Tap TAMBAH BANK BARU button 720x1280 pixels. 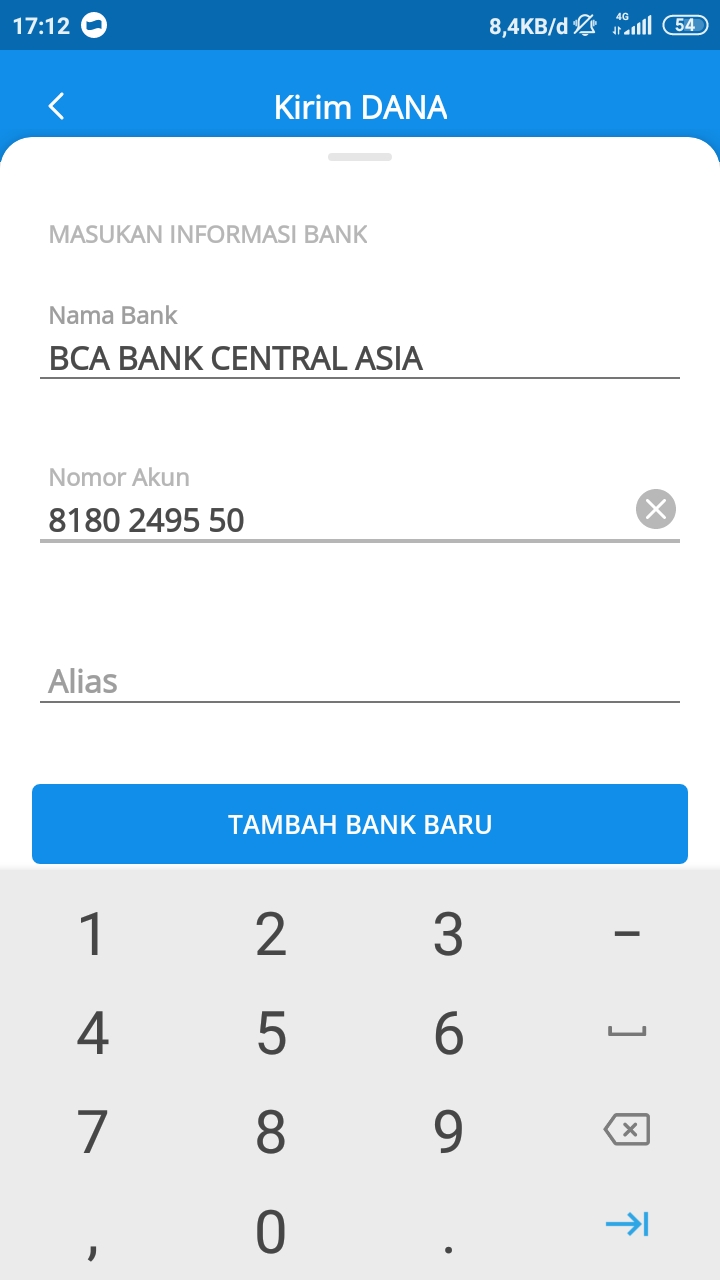click(x=360, y=824)
